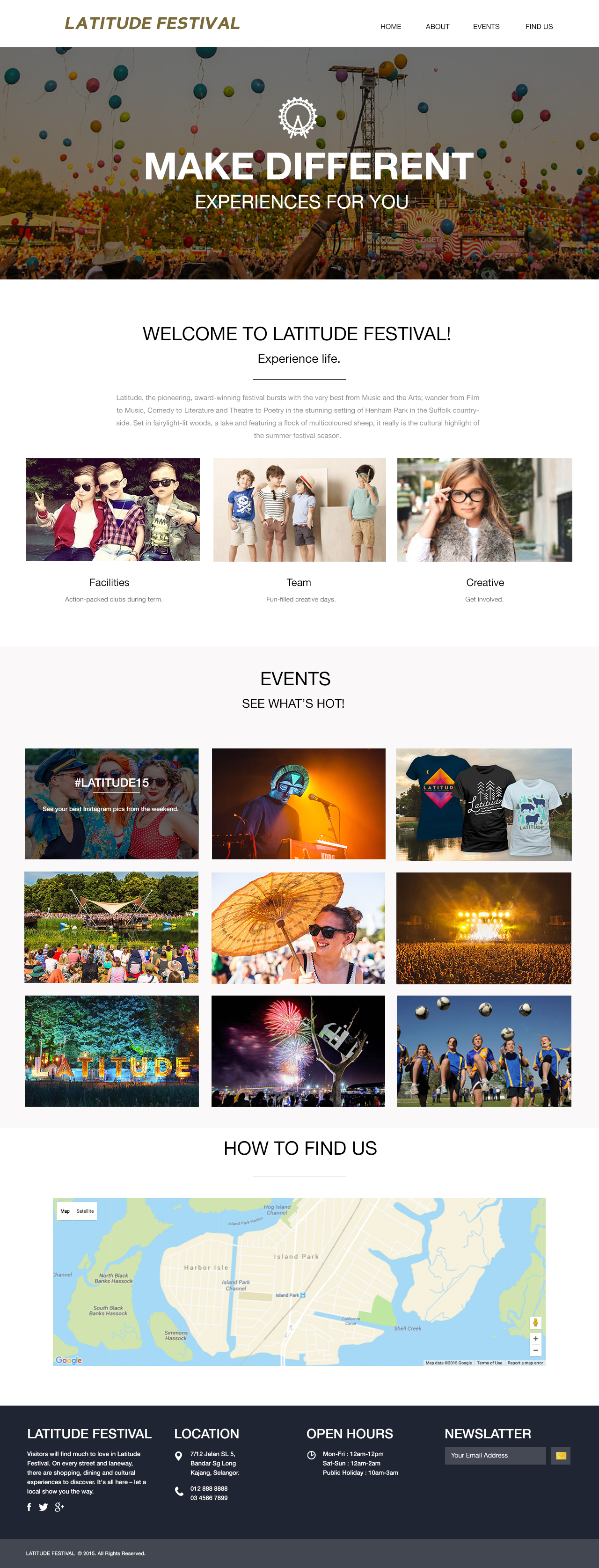Open FIND US in the header
This screenshot has height=1568, width=599.
[539, 27]
